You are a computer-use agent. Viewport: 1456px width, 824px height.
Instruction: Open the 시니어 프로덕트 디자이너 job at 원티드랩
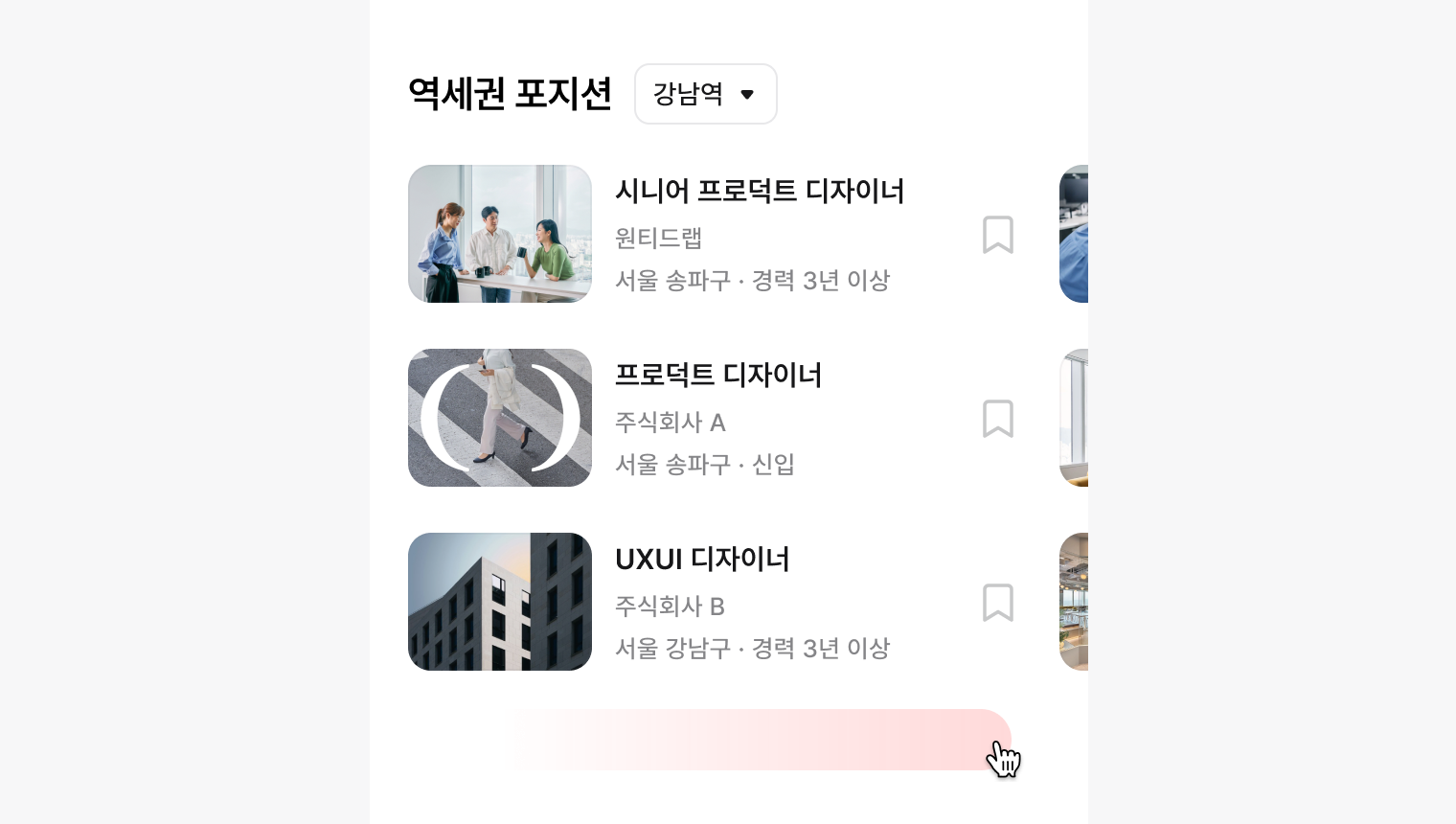coord(759,192)
